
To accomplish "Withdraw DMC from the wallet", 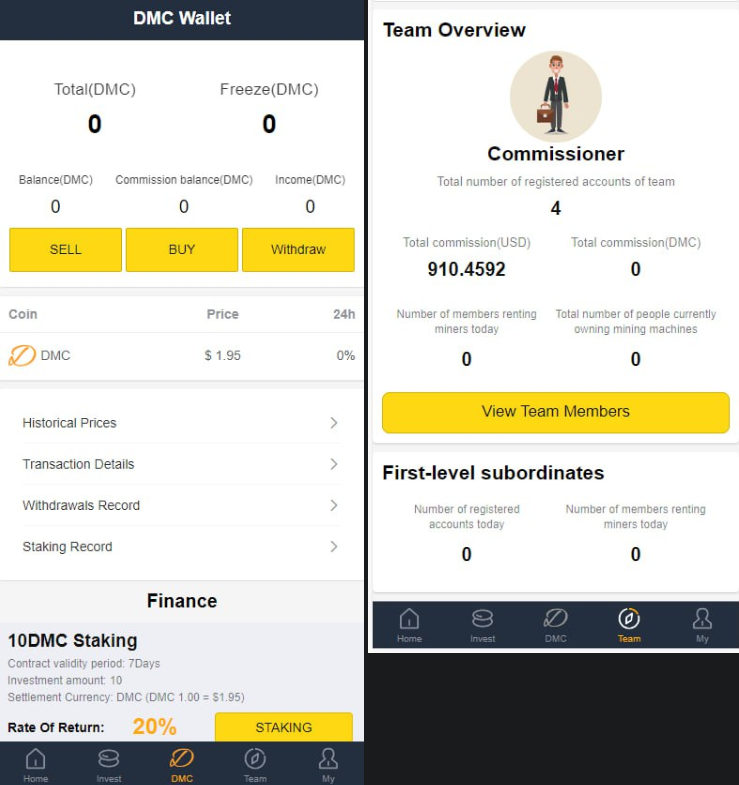I will coord(298,250).
